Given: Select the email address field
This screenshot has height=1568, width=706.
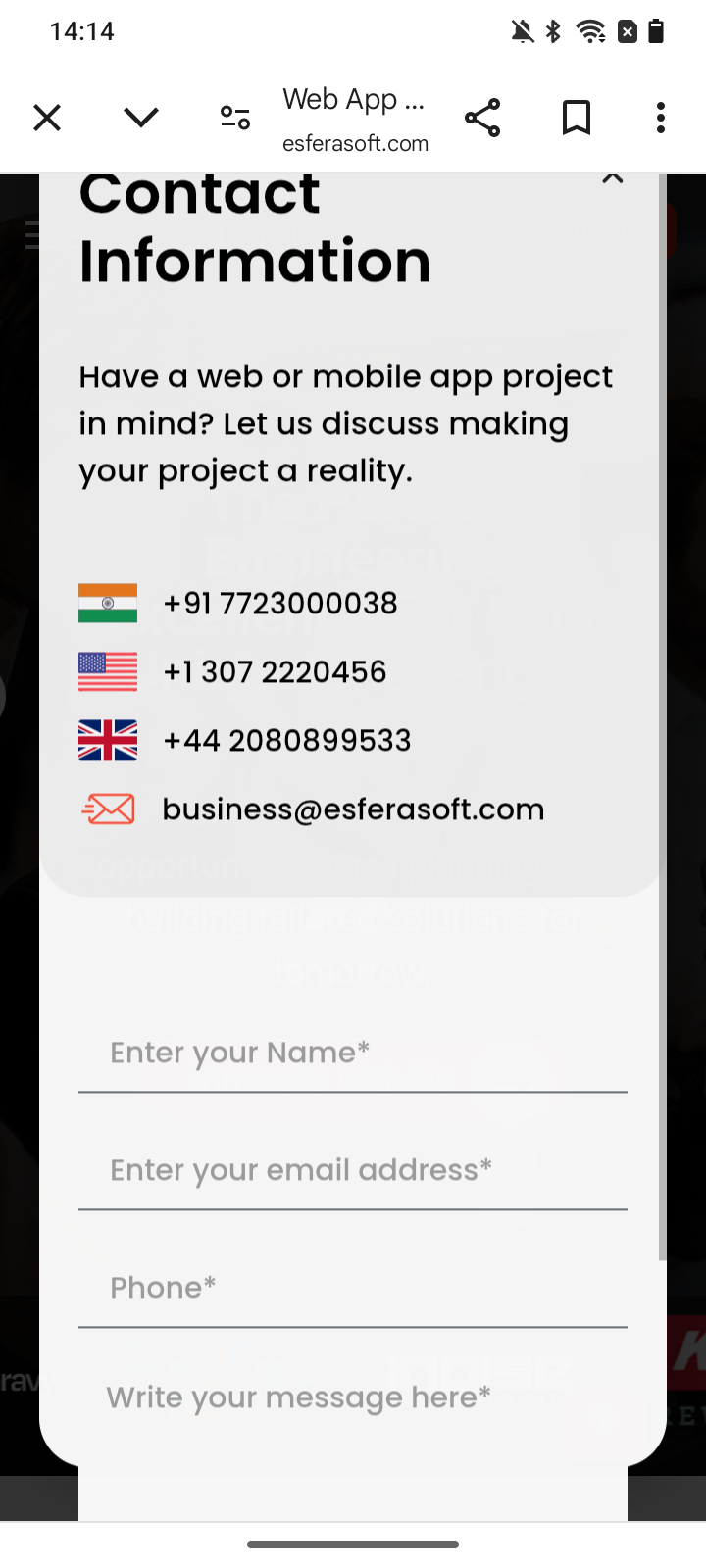Looking at the screenshot, I should (x=353, y=1171).
